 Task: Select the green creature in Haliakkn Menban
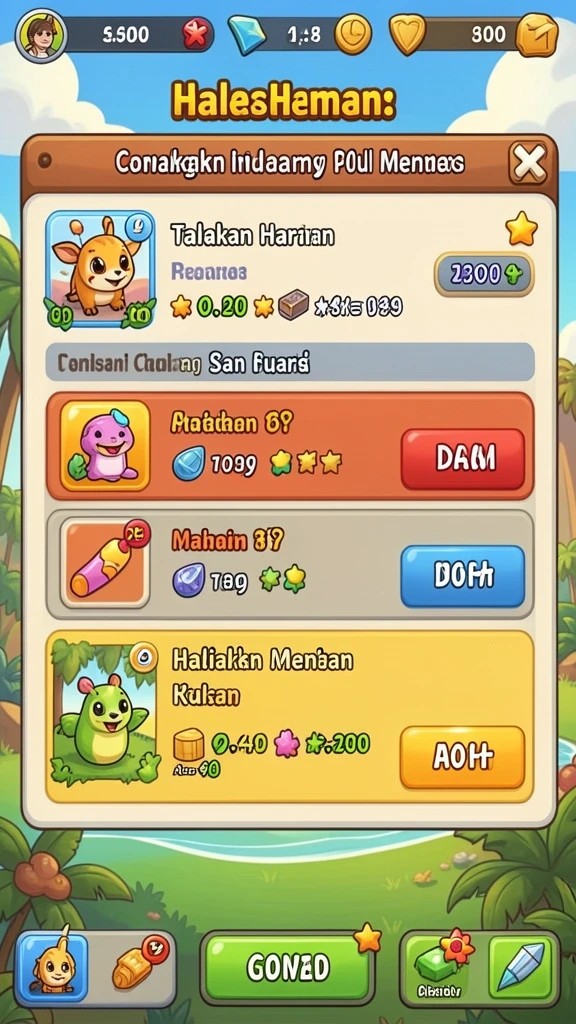[x=104, y=712]
